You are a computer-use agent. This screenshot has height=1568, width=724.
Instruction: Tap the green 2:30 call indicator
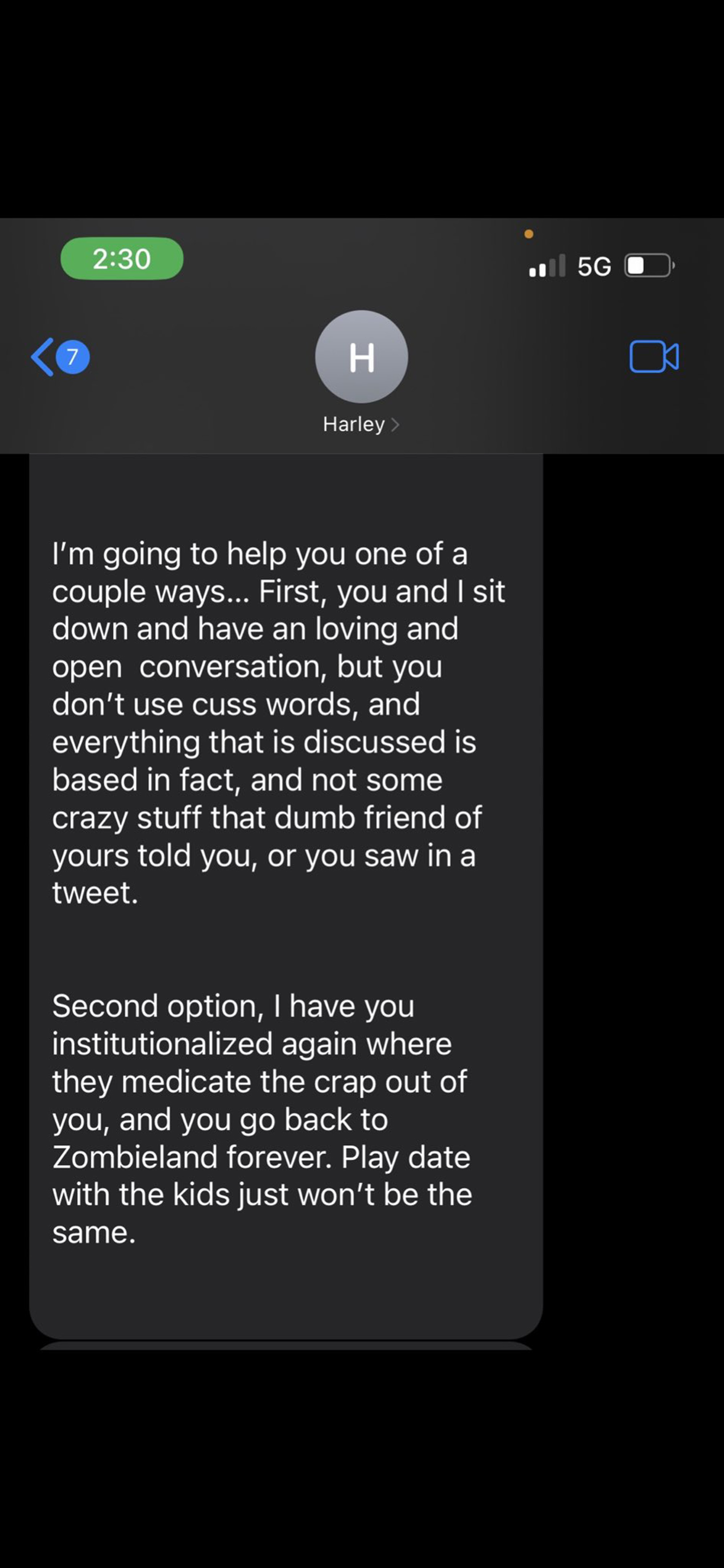click(x=122, y=259)
